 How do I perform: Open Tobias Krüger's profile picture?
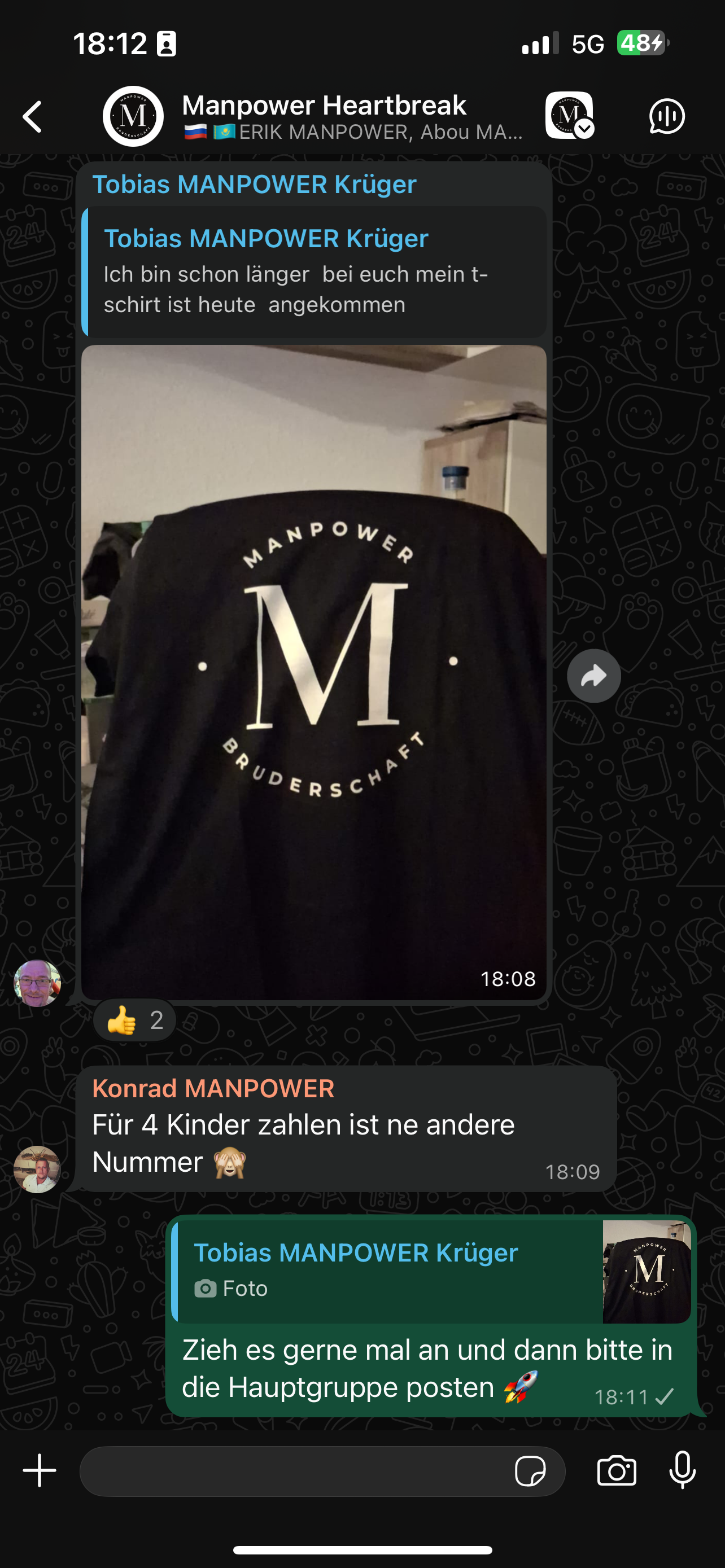click(37, 984)
